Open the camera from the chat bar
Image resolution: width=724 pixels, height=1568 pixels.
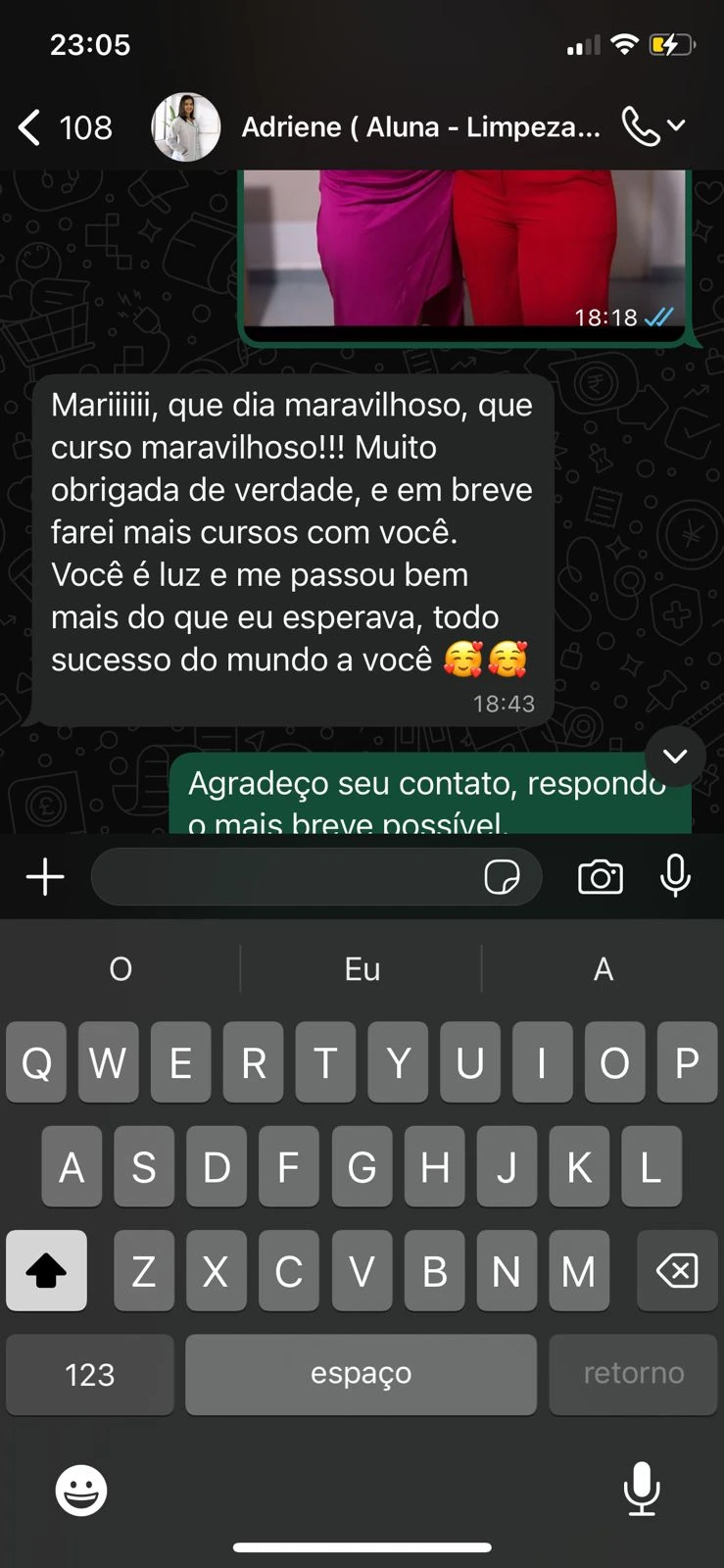(x=601, y=877)
